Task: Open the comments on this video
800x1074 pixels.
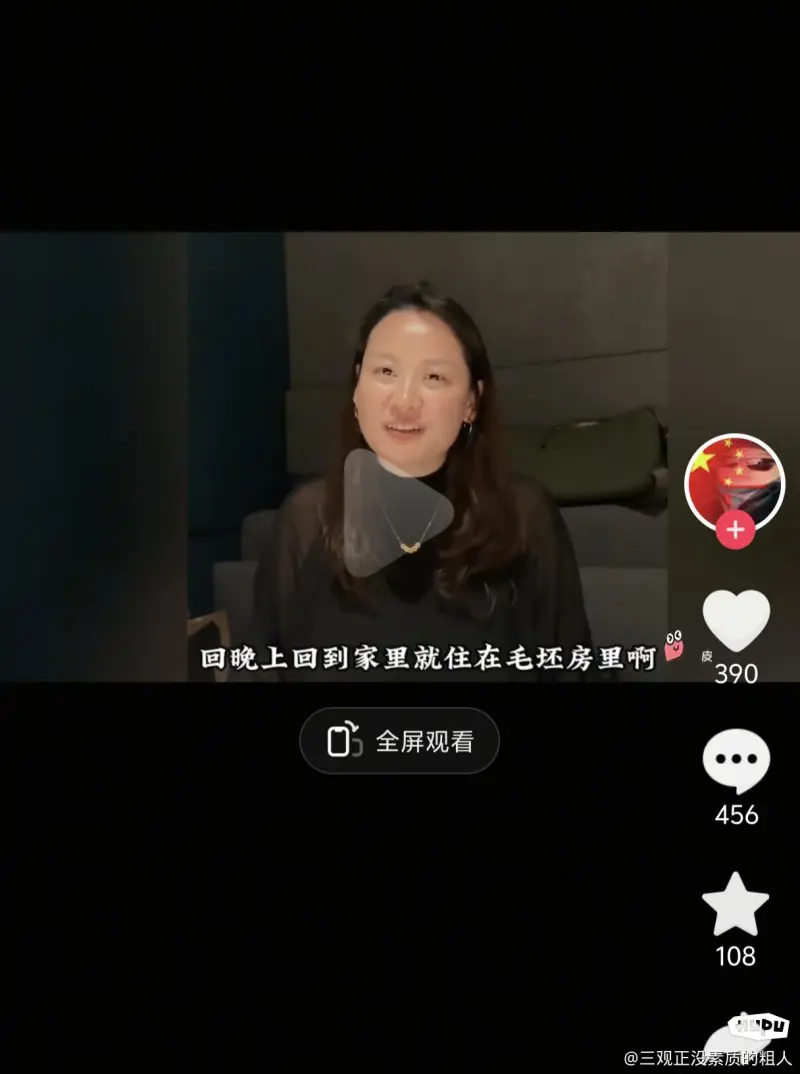Action: (x=736, y=762)
